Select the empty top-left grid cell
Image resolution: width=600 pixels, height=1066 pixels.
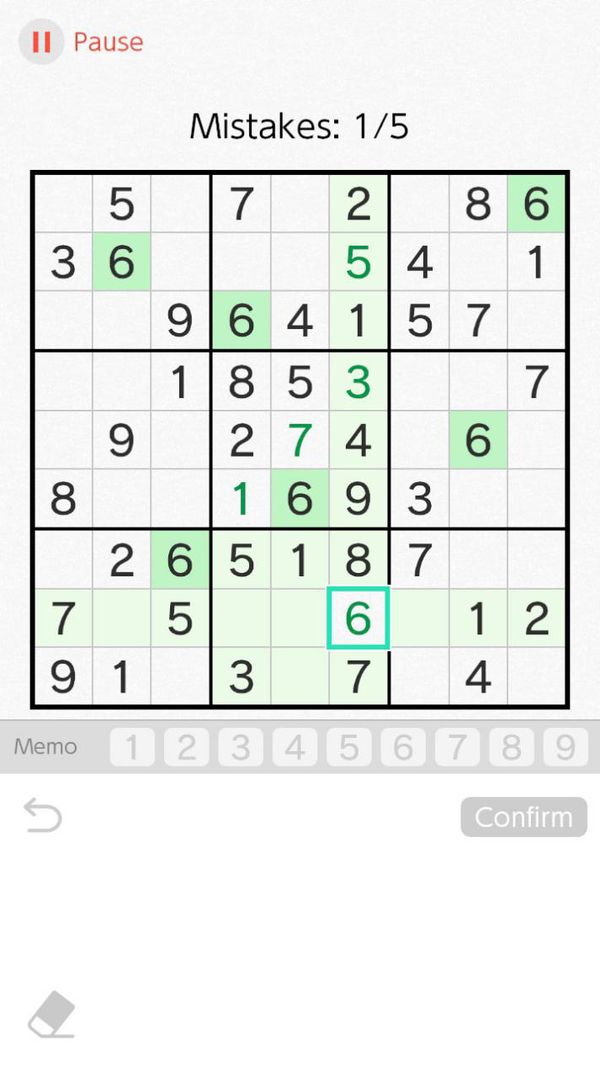[62, 204]
